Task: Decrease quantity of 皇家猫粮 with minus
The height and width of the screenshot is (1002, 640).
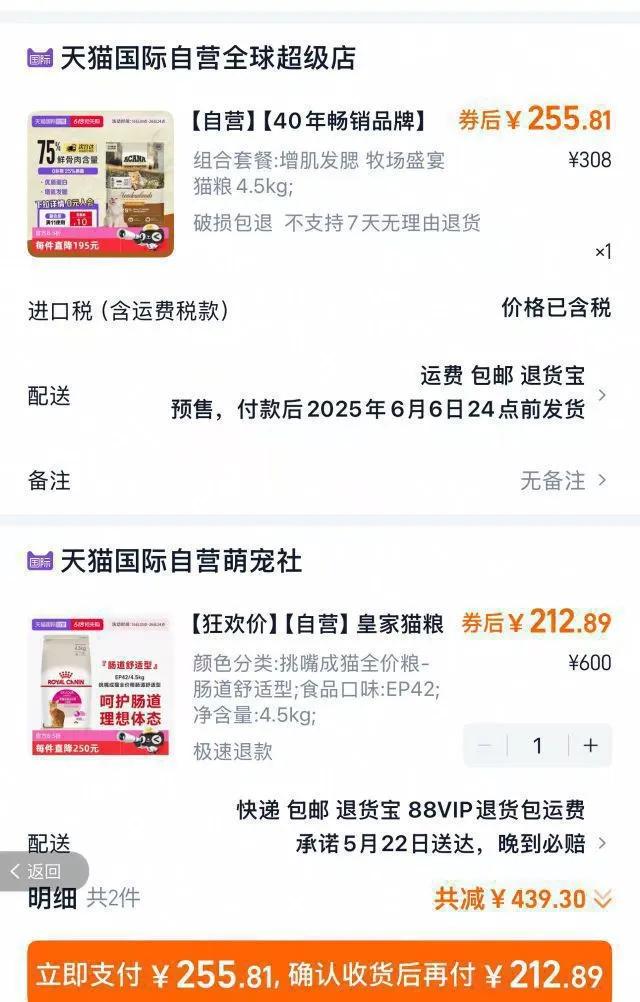Action: pyautogui.click(x=485, y=745)
